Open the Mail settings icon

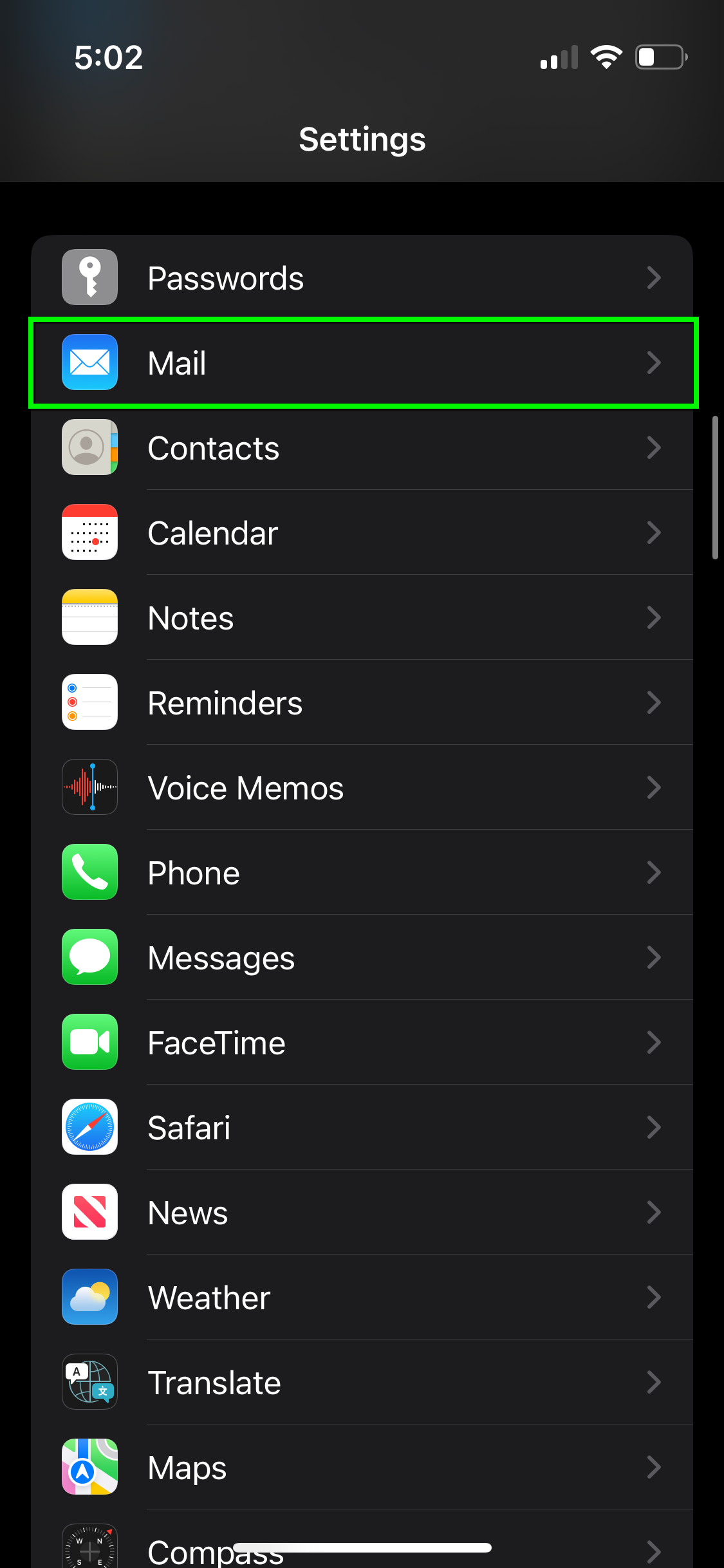tap(89, 362)
